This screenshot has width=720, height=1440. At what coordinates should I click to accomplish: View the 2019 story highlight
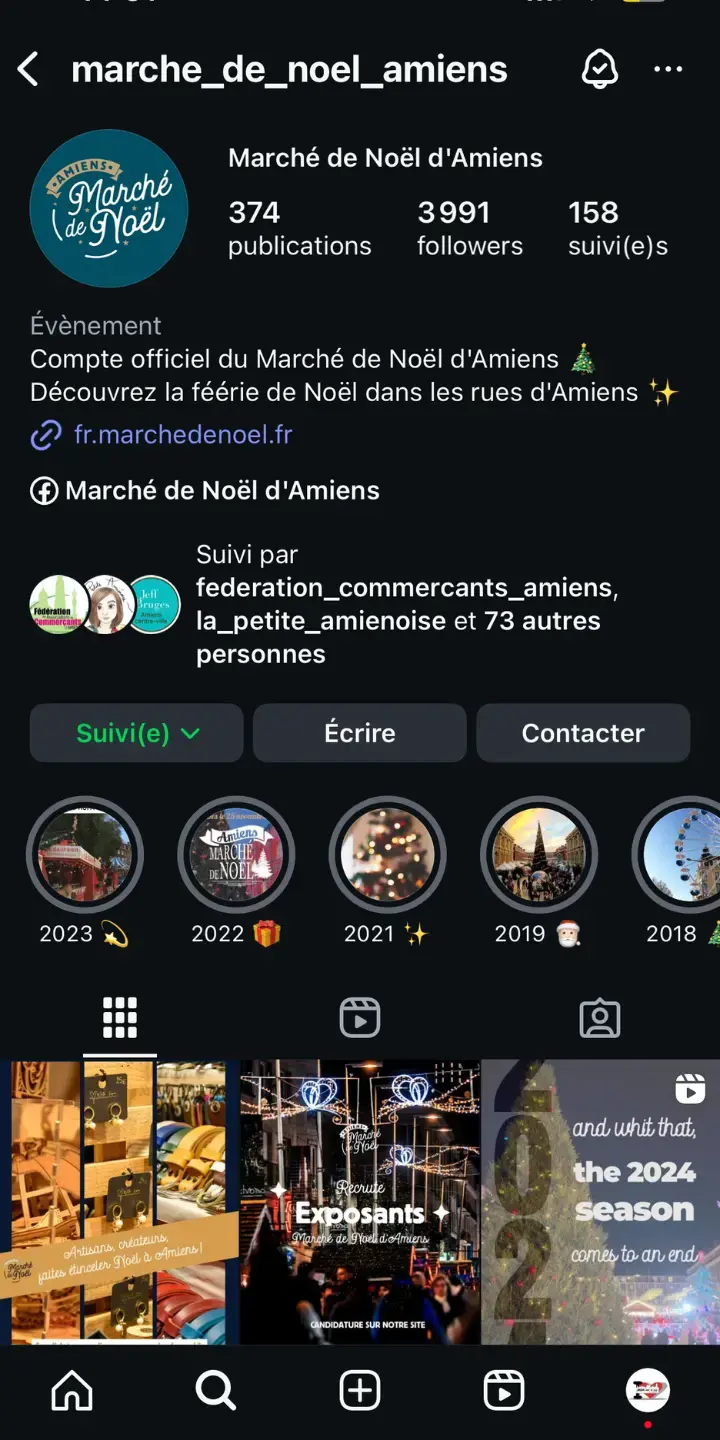point(539,856)
